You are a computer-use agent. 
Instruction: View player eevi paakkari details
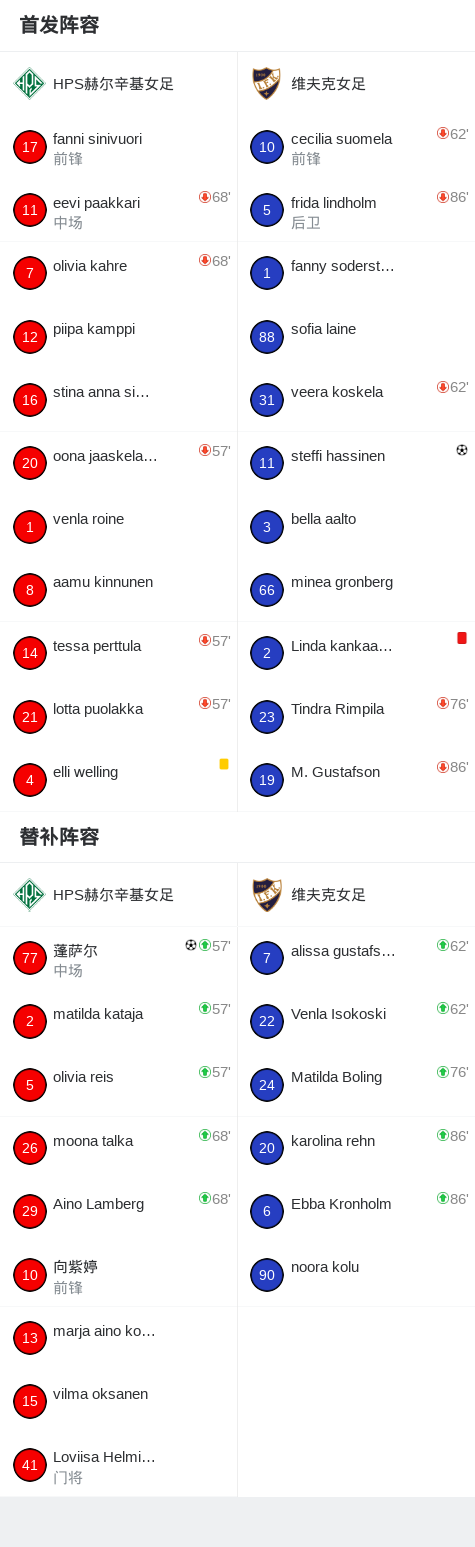pos(118,210)
